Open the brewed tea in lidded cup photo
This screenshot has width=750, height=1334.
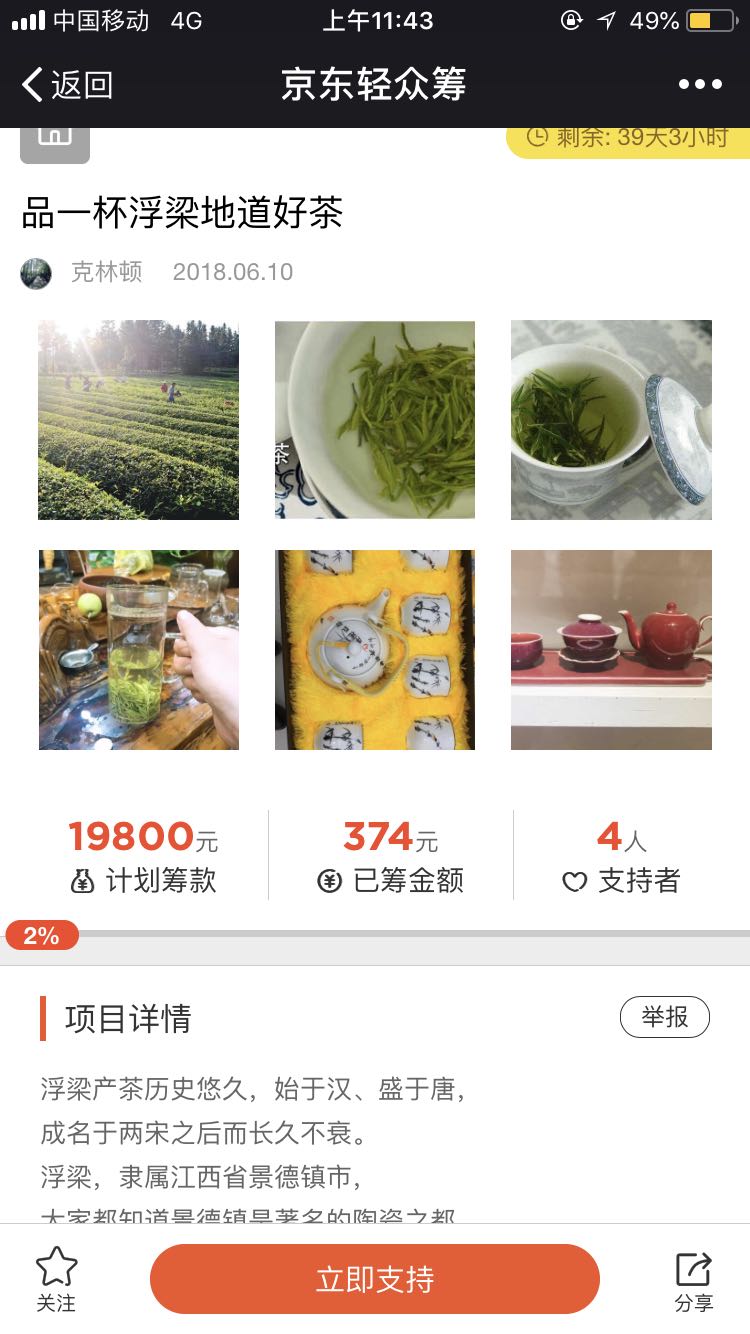point(611,420)
